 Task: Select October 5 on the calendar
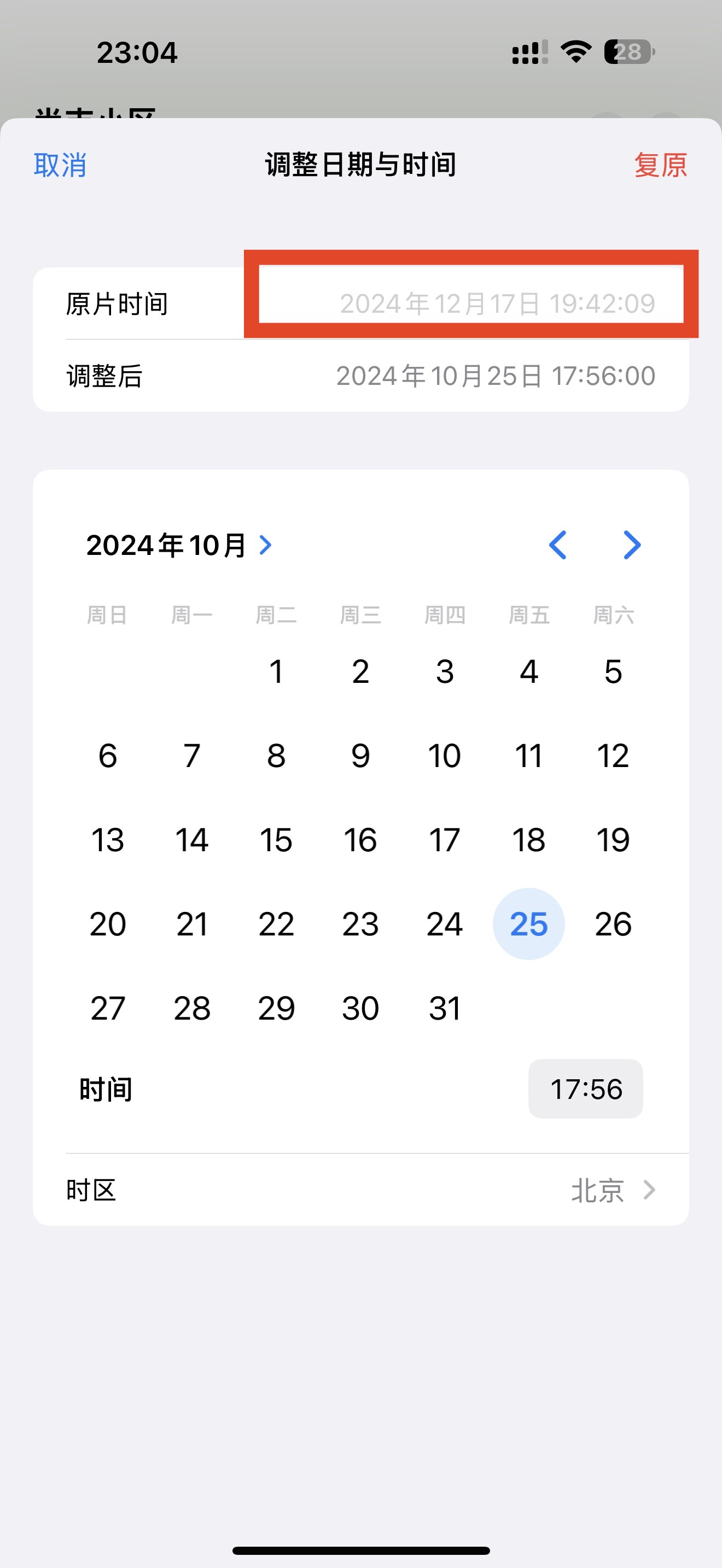pos(613,671)
